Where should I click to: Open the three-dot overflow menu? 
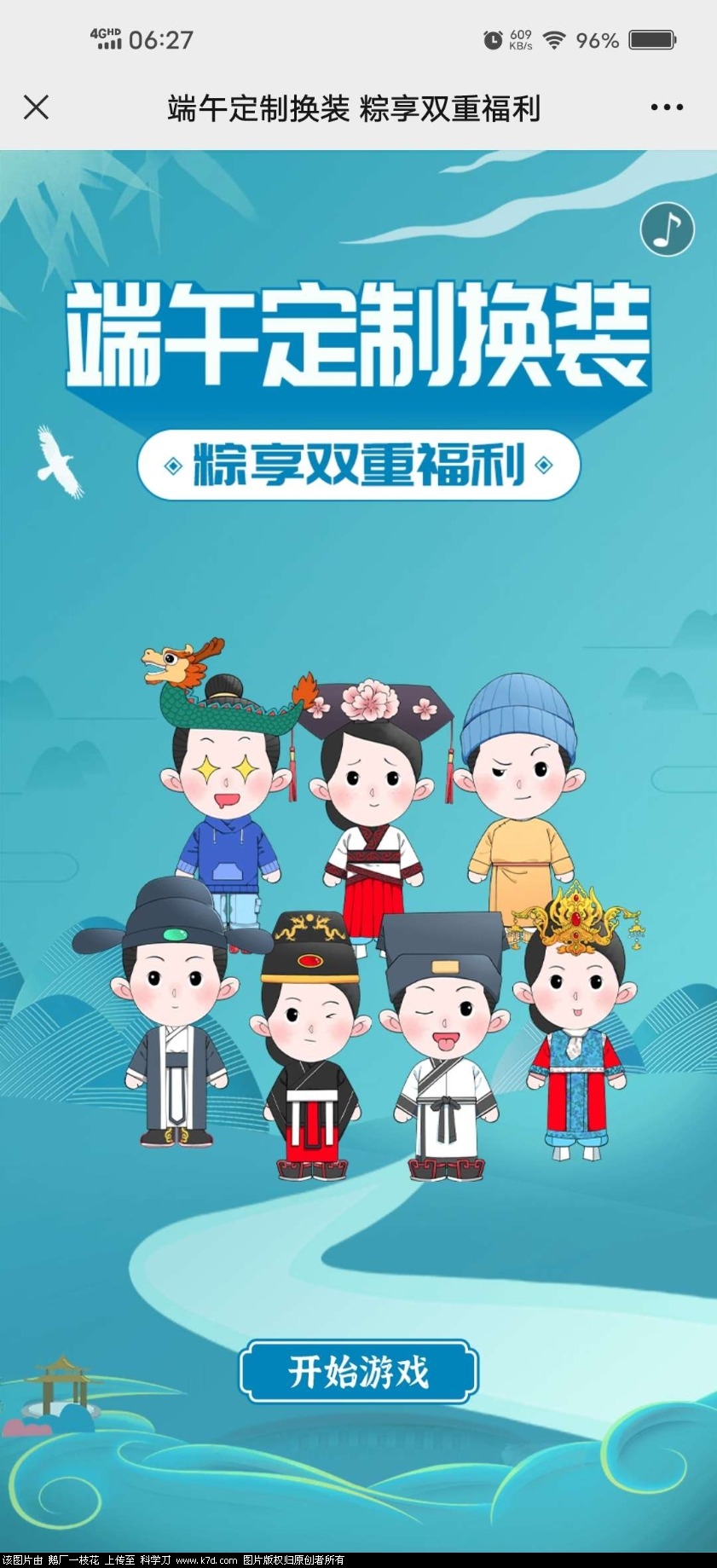[x=666, y=107]
